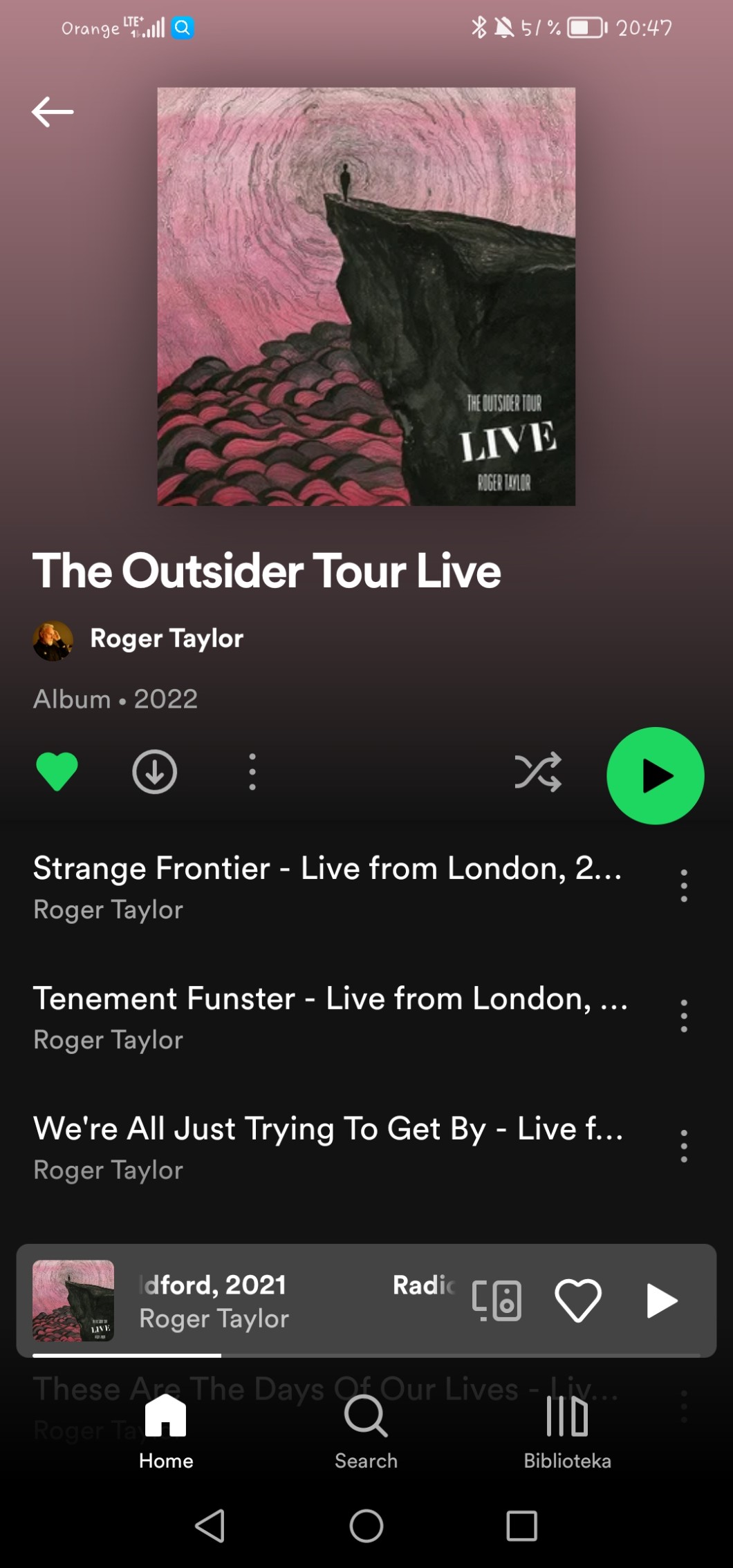
Task: Open Roger Taylor's artist page
Action: pos(166,639)
